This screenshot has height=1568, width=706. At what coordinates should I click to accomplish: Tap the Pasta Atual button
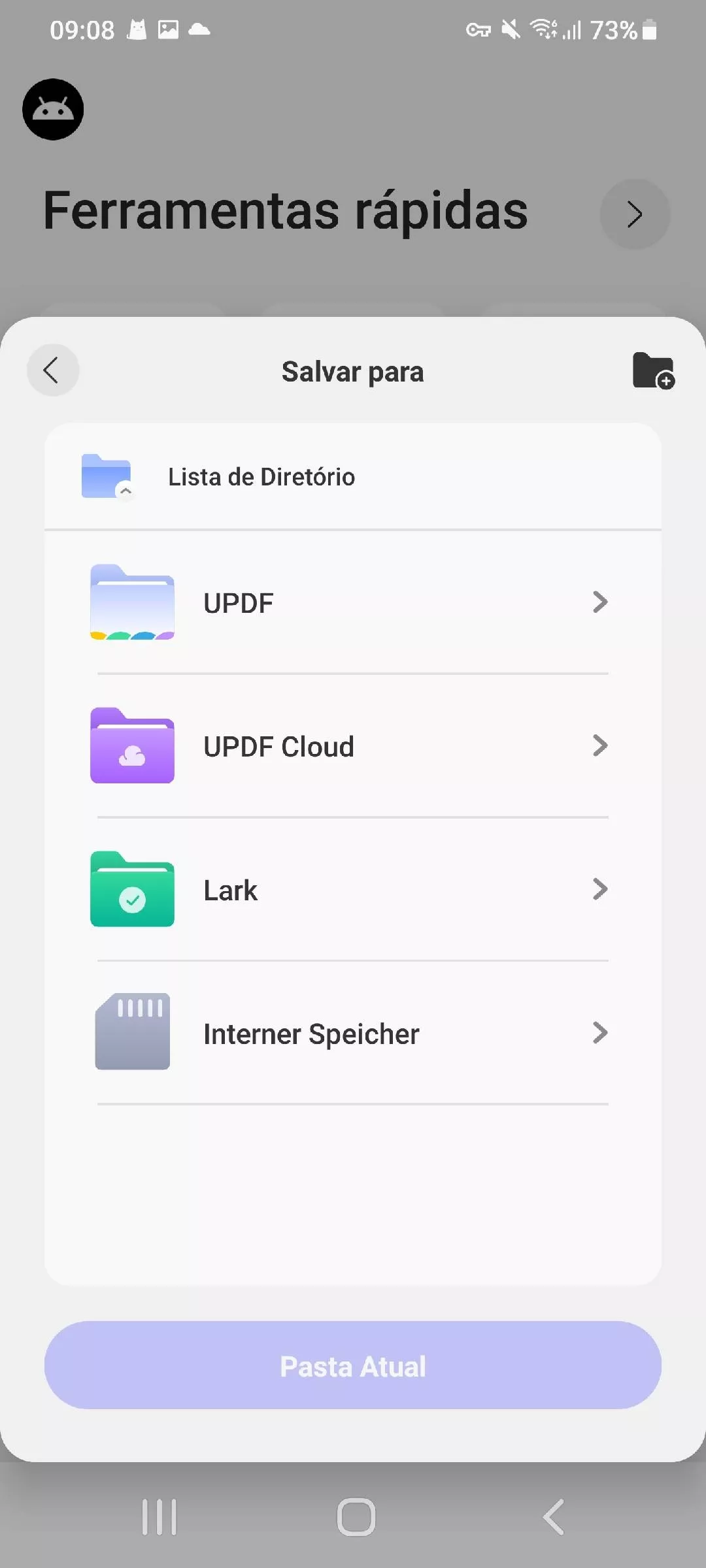click(353, 1366)
